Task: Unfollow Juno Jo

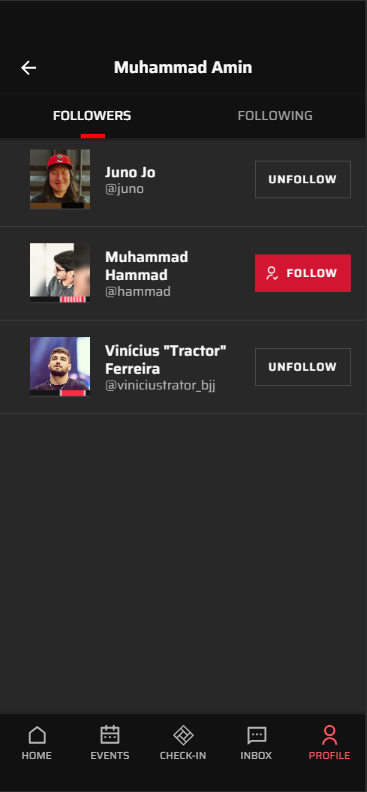Action: coord(302,179)
